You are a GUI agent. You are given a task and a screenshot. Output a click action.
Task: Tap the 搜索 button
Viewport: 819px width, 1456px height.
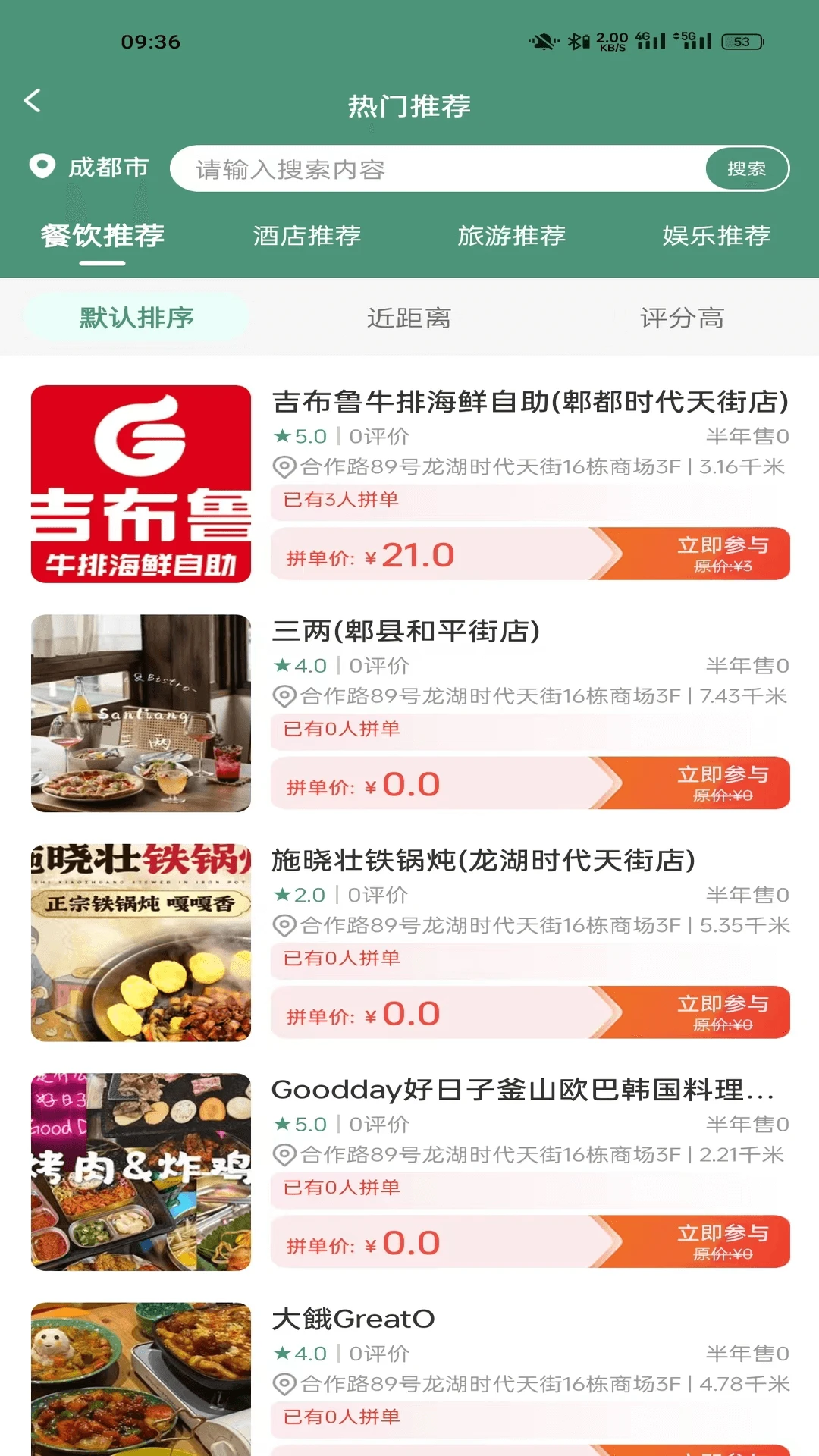click(x=746, y=168)
